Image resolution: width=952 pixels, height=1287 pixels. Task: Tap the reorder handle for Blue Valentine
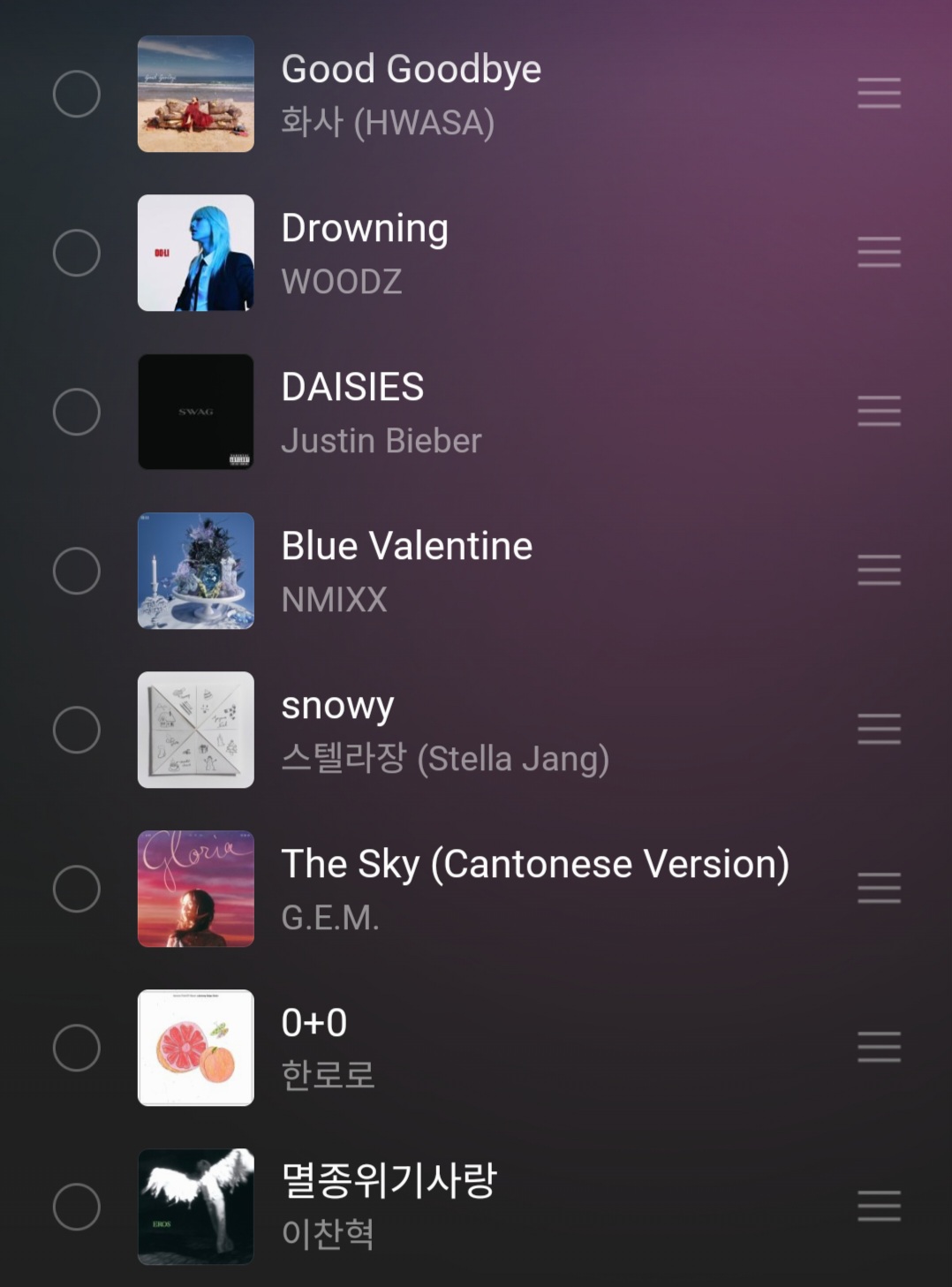(879, 571)
